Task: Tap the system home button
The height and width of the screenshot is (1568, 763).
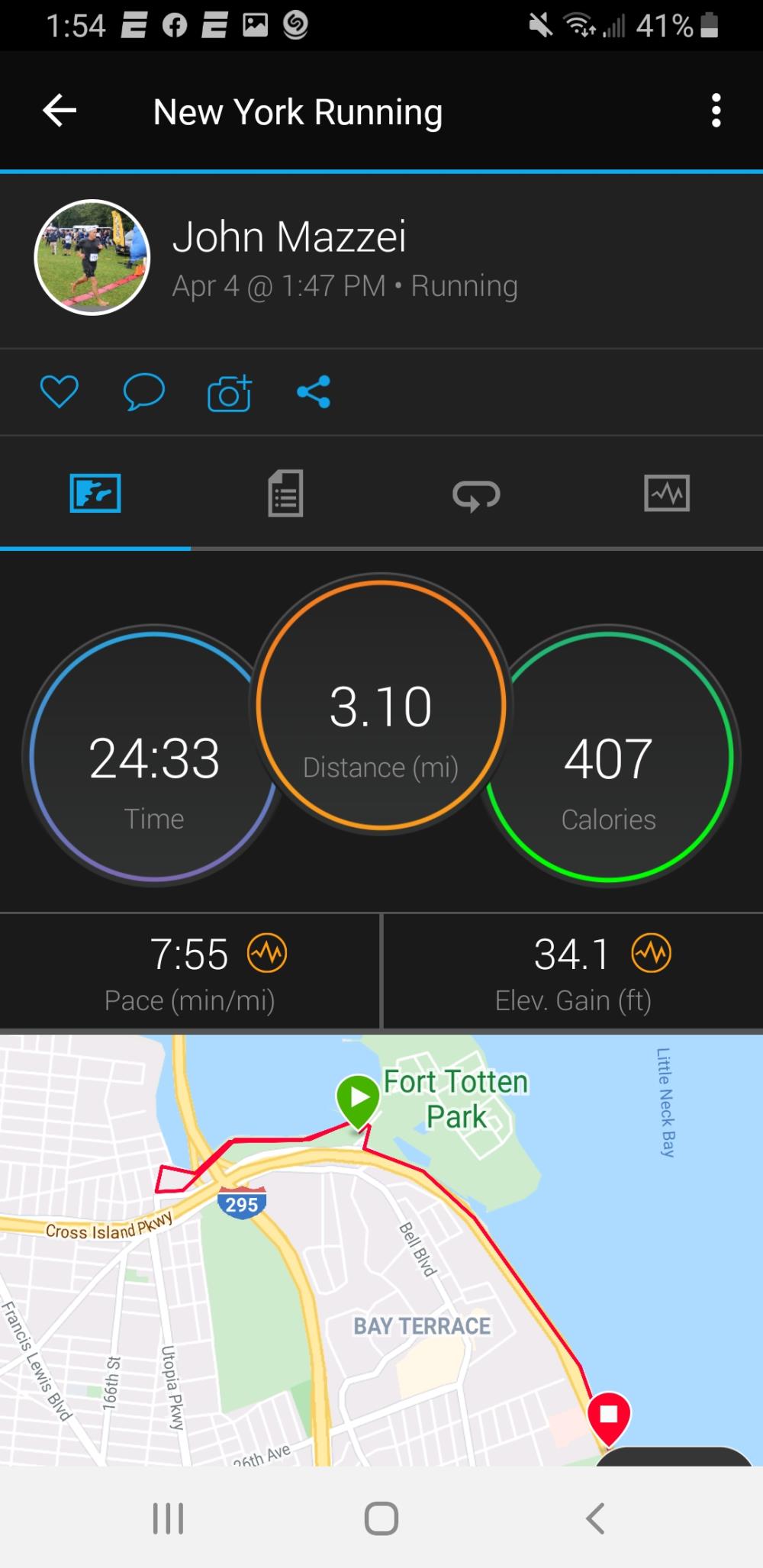Action: pos(381,1518)
